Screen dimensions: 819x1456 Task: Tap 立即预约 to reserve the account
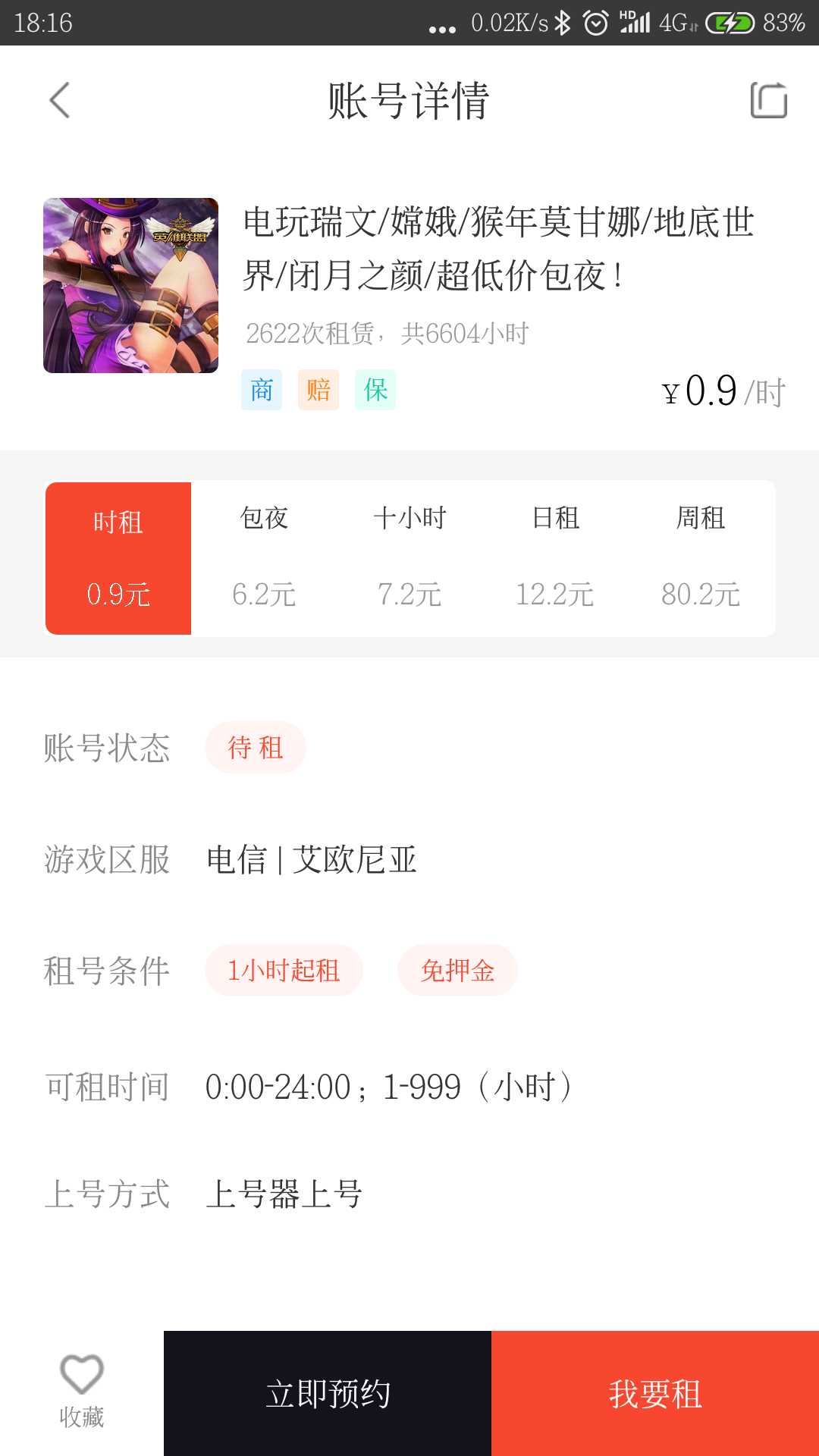[328, 1394]
